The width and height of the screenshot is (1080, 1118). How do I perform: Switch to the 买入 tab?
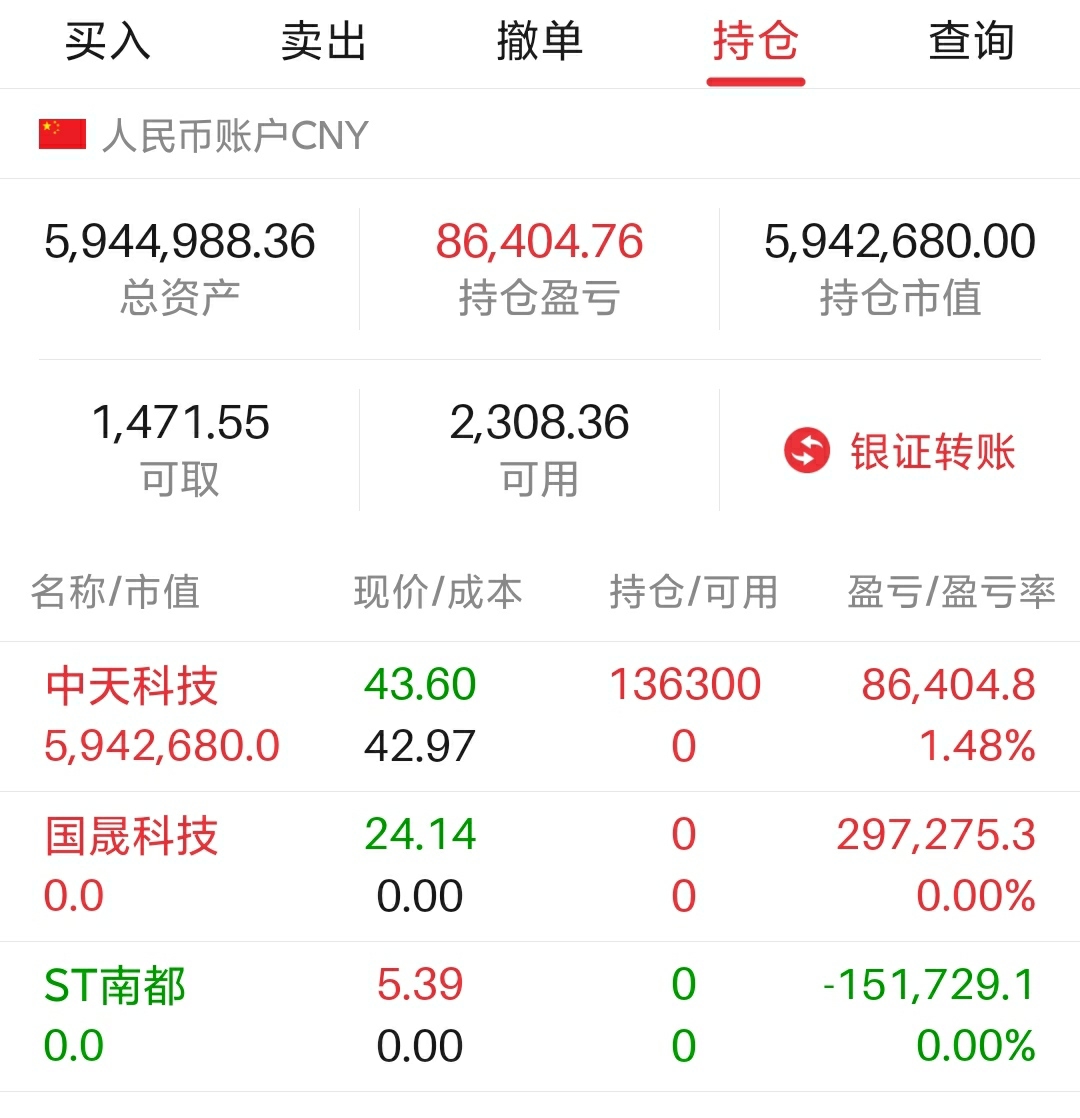(108, 41)
